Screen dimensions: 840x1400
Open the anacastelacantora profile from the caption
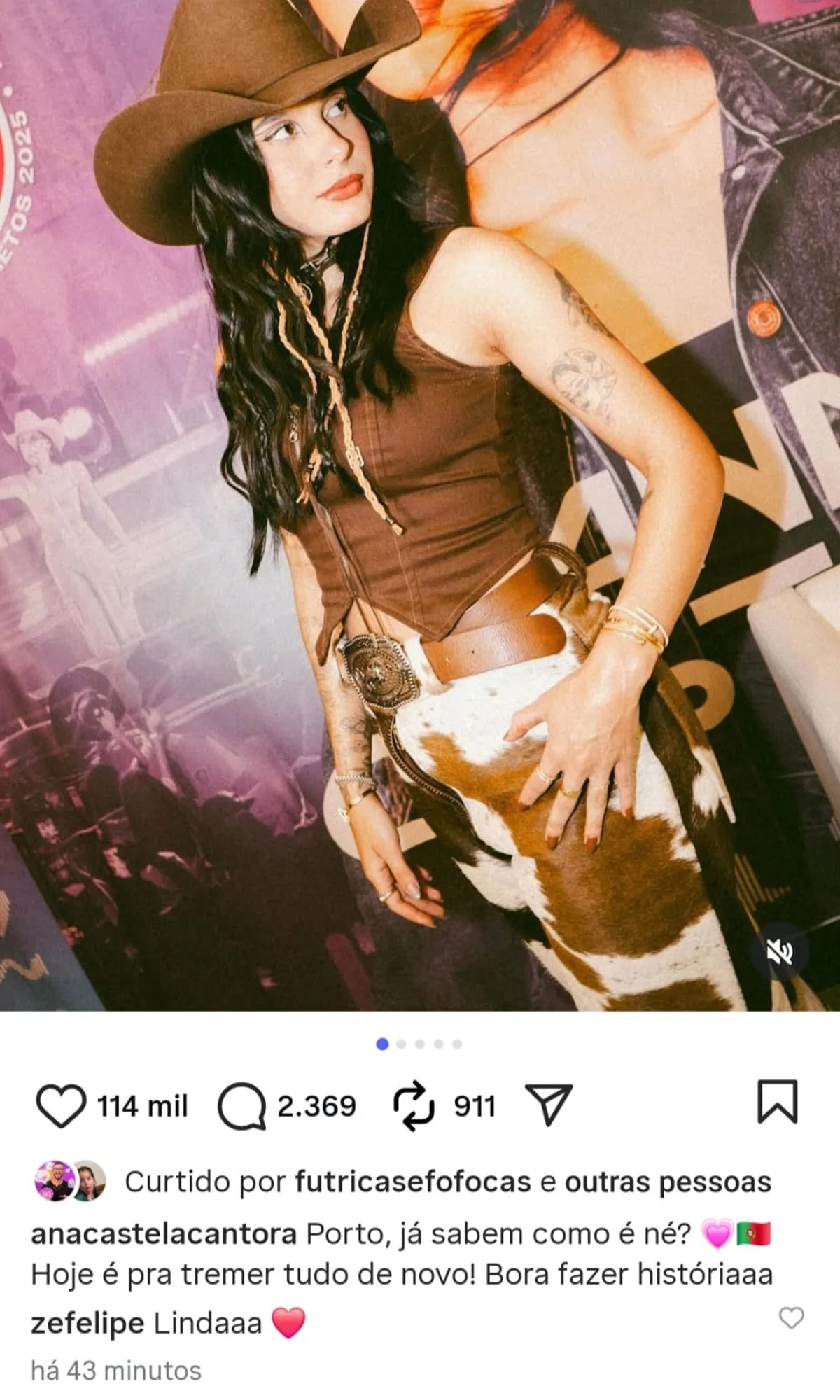click(164, 1234)
